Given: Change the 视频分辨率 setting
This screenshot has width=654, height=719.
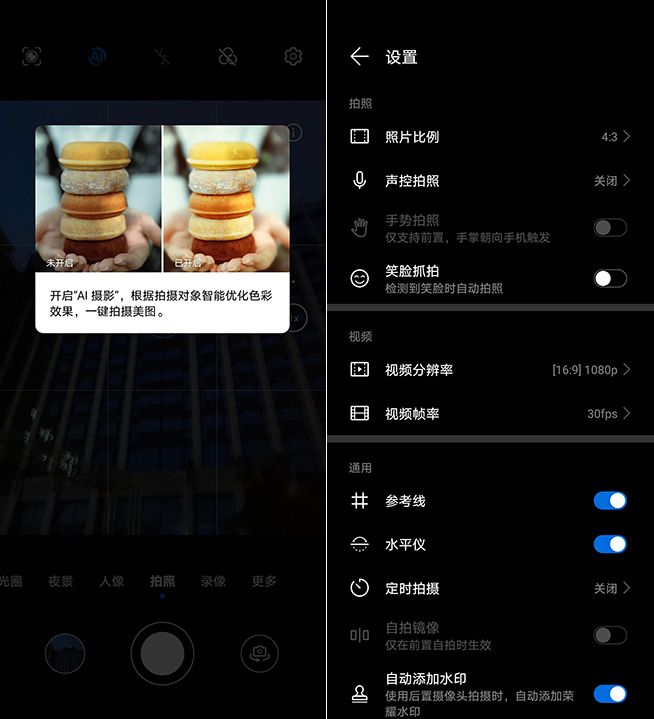Looking at the screenshot, I should 490,369.
